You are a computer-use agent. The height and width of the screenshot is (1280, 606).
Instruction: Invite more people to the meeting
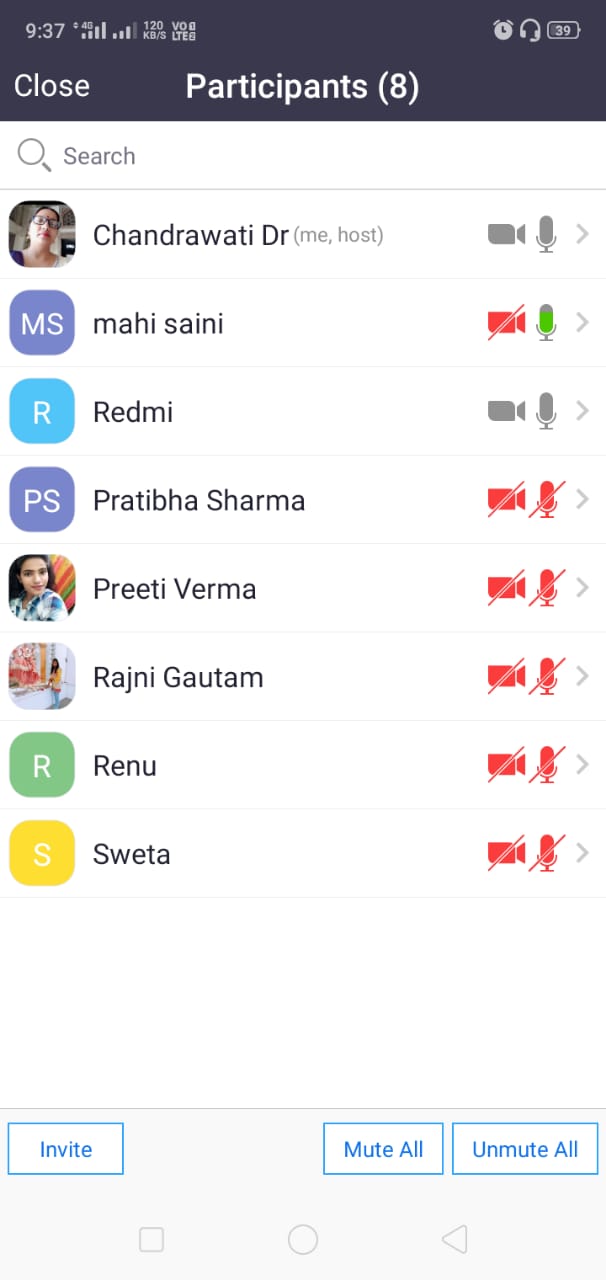[66, 1149]
